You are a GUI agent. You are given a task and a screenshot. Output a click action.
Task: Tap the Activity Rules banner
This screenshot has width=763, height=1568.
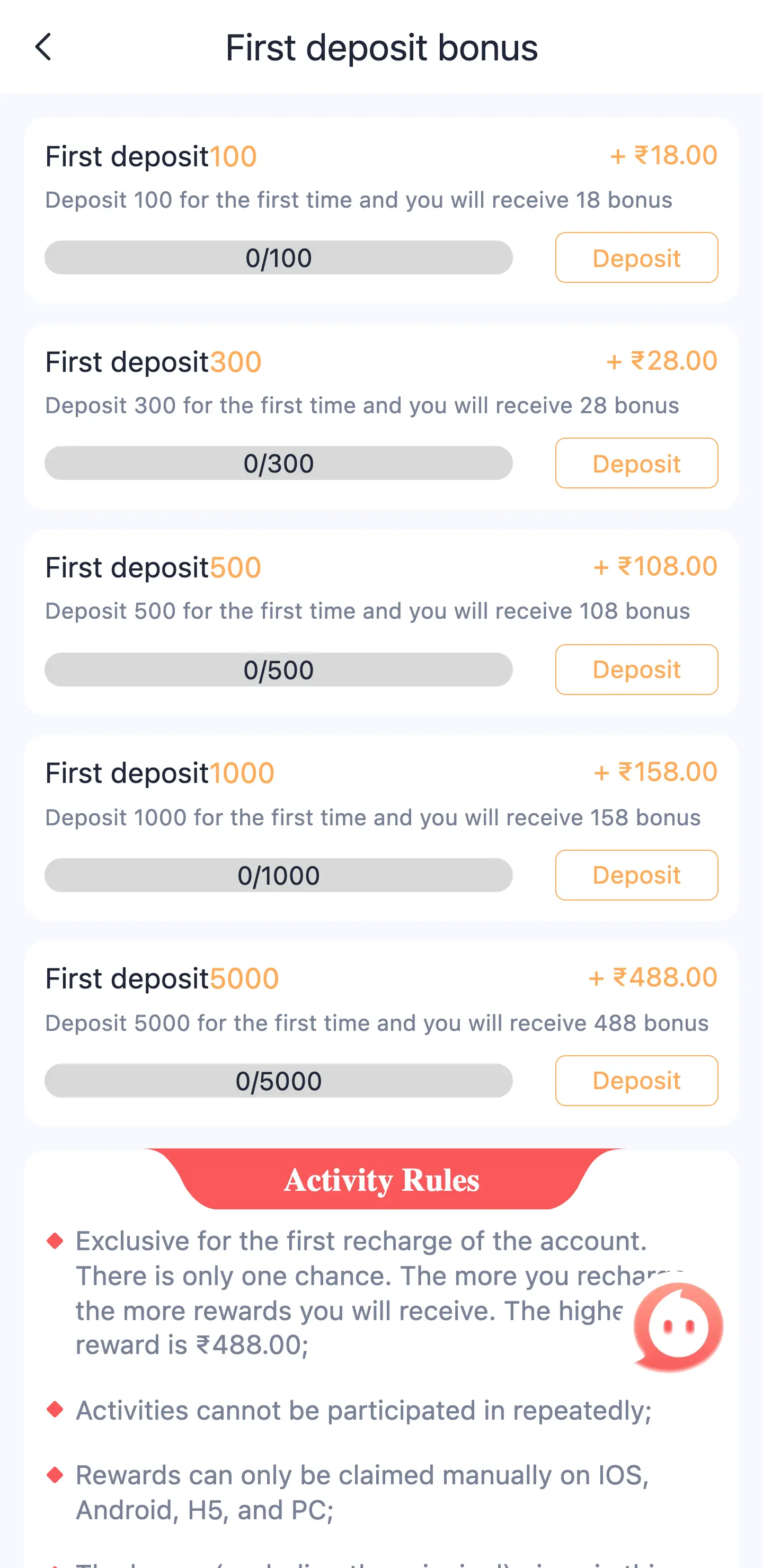[x=381, y=1180]
